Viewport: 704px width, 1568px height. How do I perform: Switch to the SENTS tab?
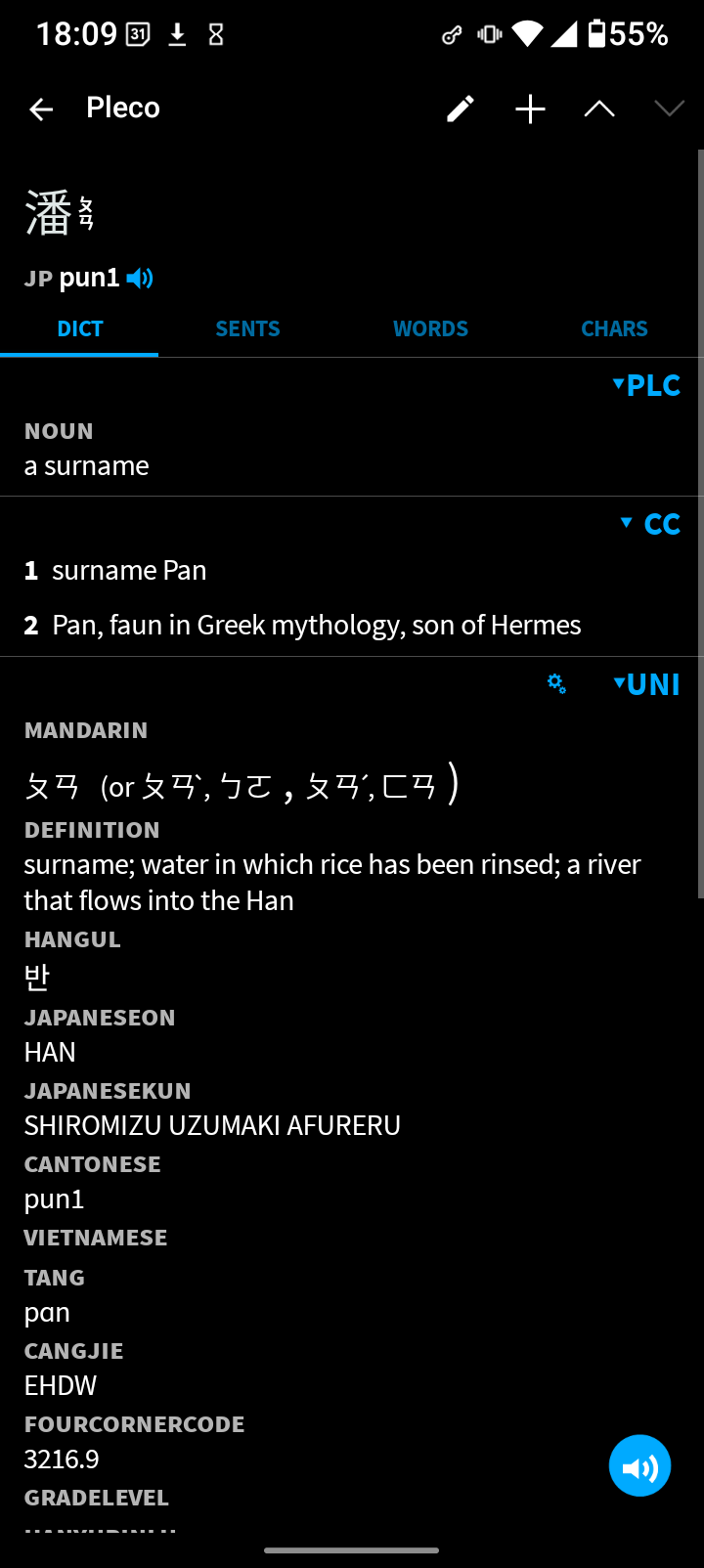pyautogui.click(x=247, y=328)
